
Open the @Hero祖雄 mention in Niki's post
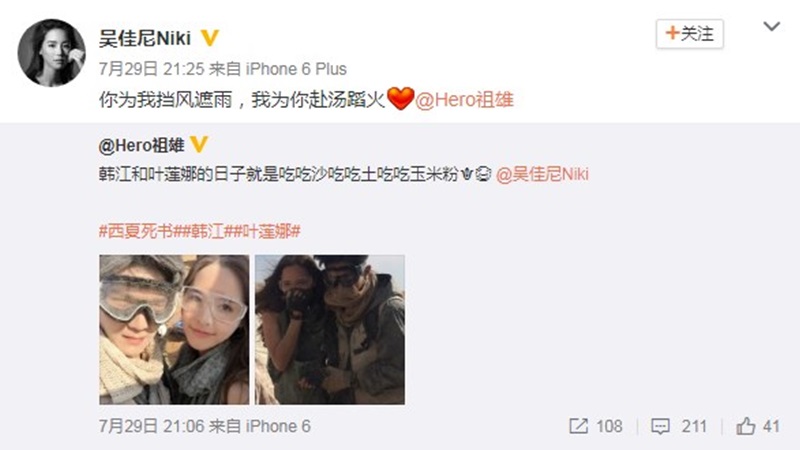coord(467,101)
